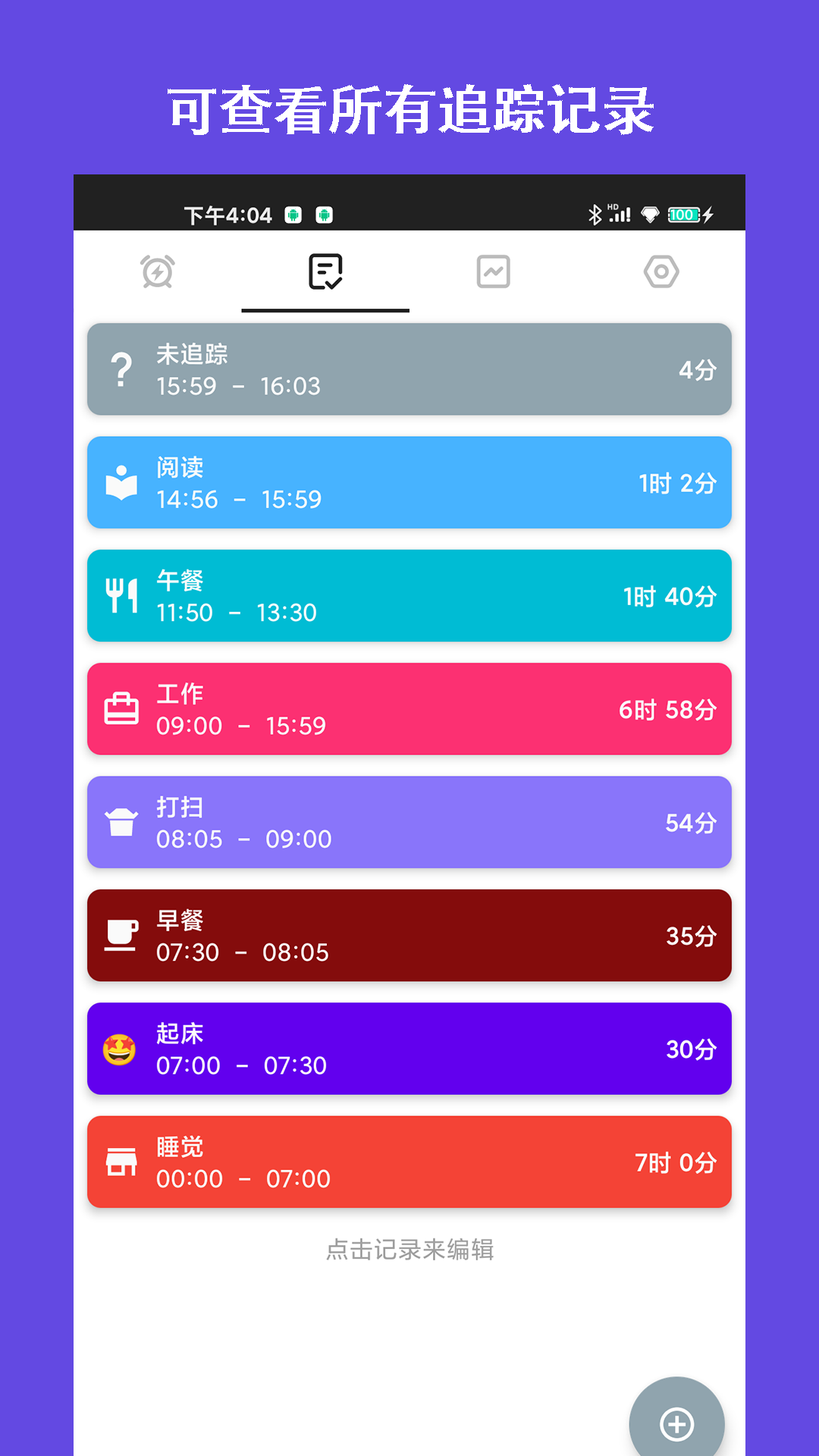The image size is (819, 1456).
Task: Click the 早餐 record showing 35分
Action: (x=409, y=936)
